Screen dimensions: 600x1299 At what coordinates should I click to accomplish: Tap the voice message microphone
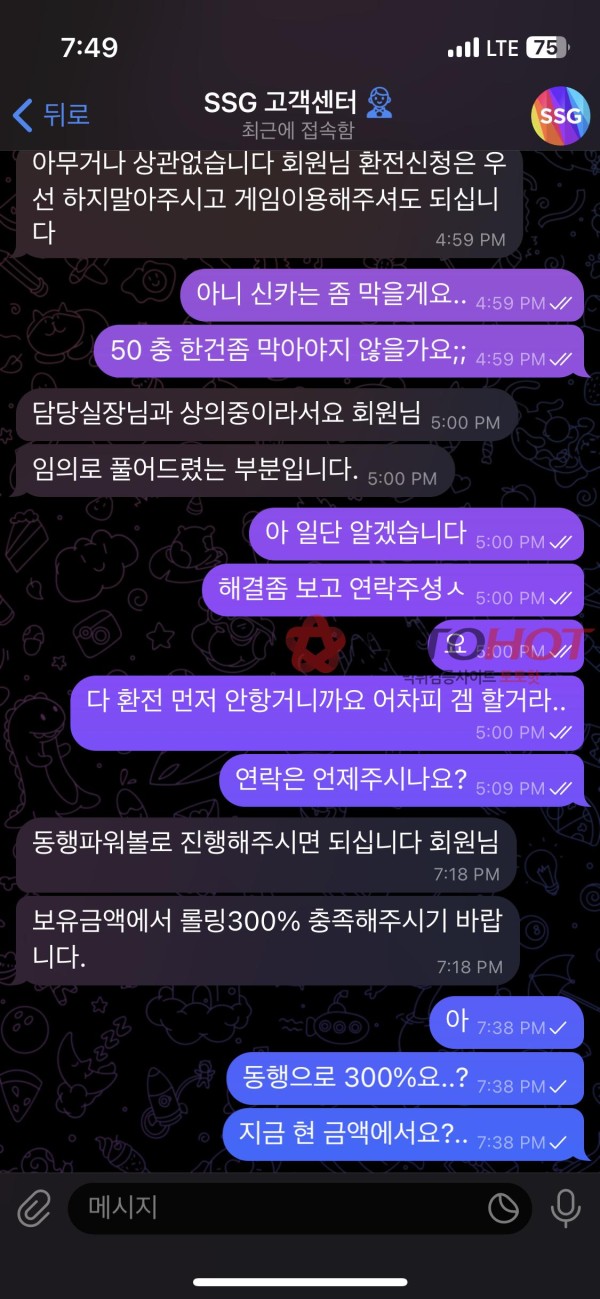coord(565,1208)
